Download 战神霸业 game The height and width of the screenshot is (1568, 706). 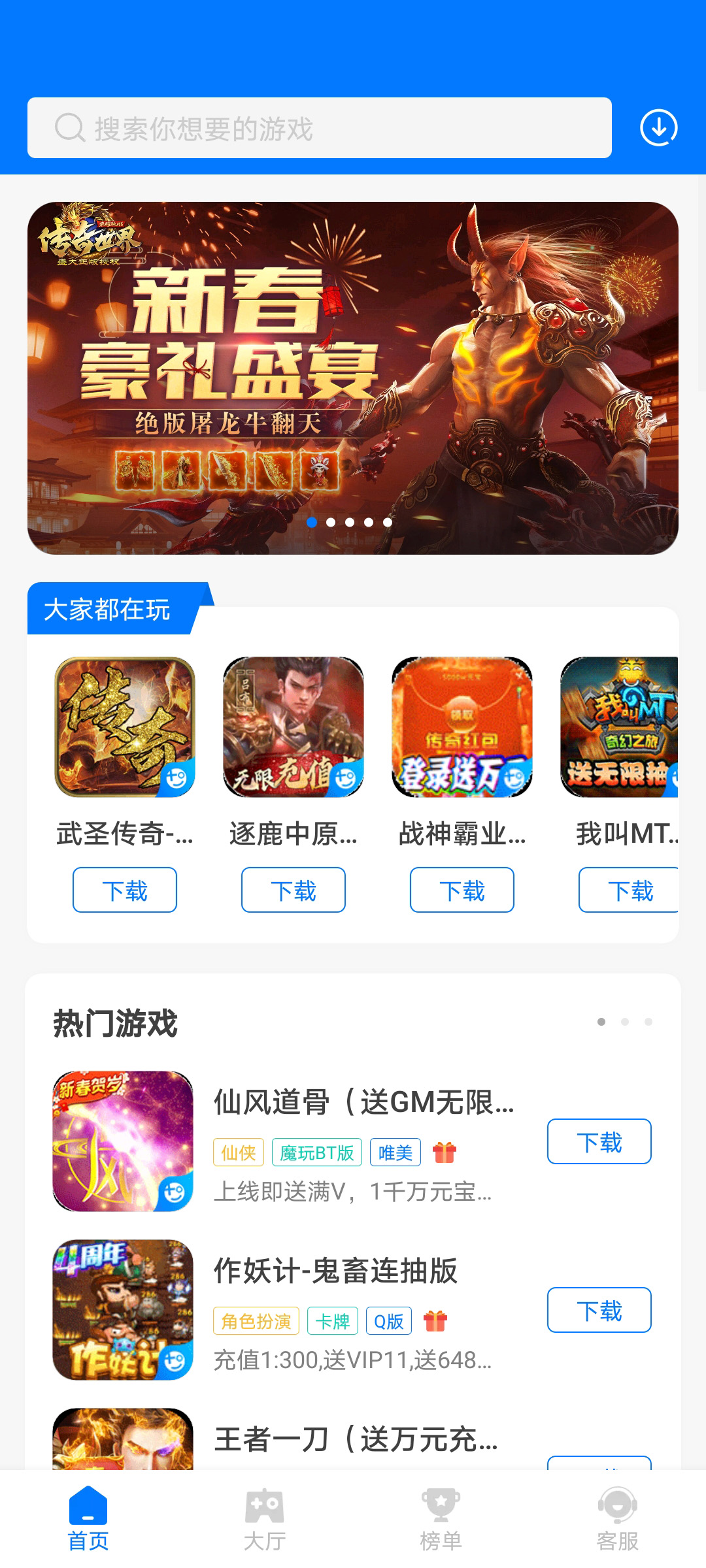click(x=462, y=890)
